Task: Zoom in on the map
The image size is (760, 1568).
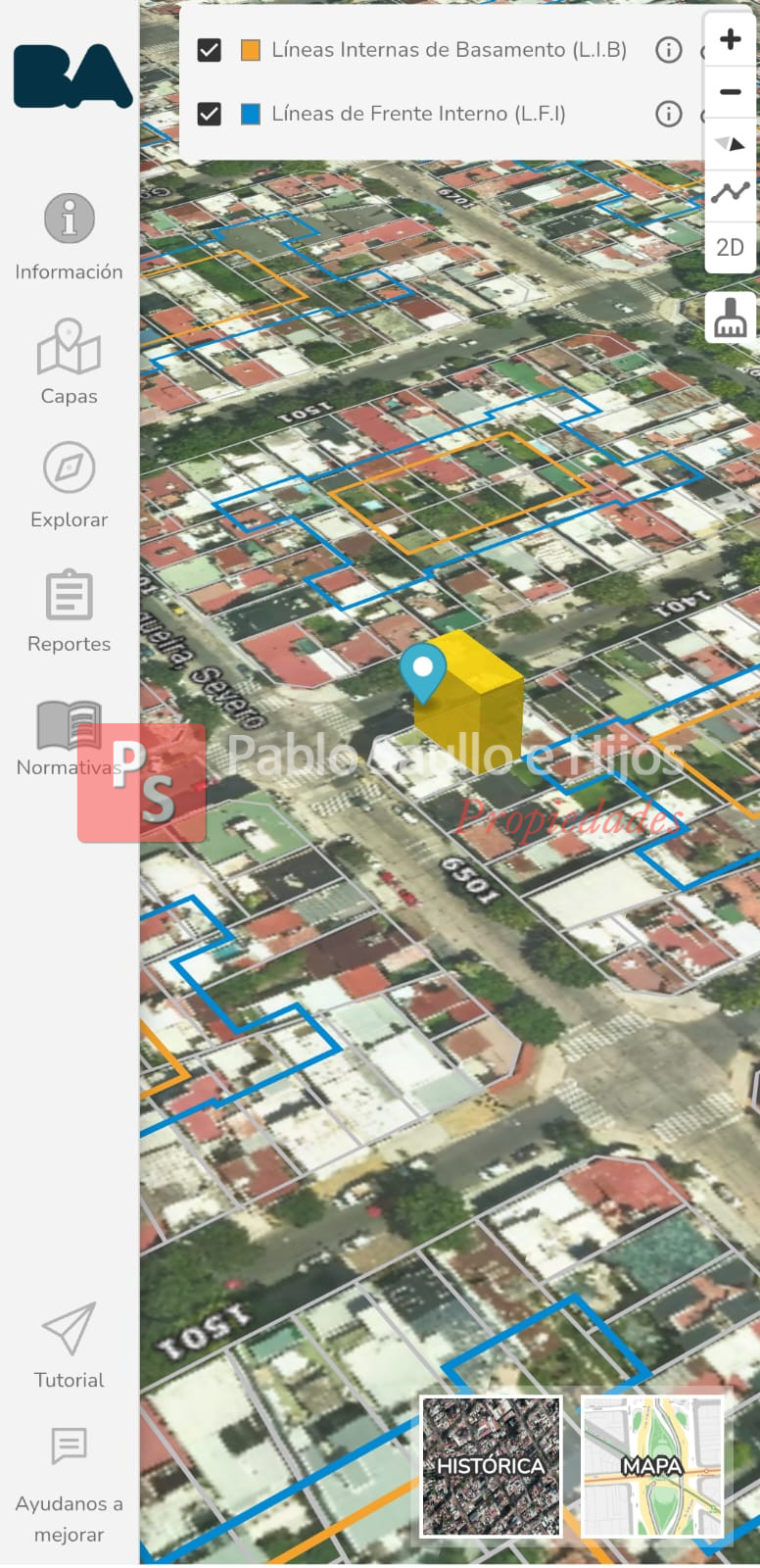Action: click(x=730, y=39)
